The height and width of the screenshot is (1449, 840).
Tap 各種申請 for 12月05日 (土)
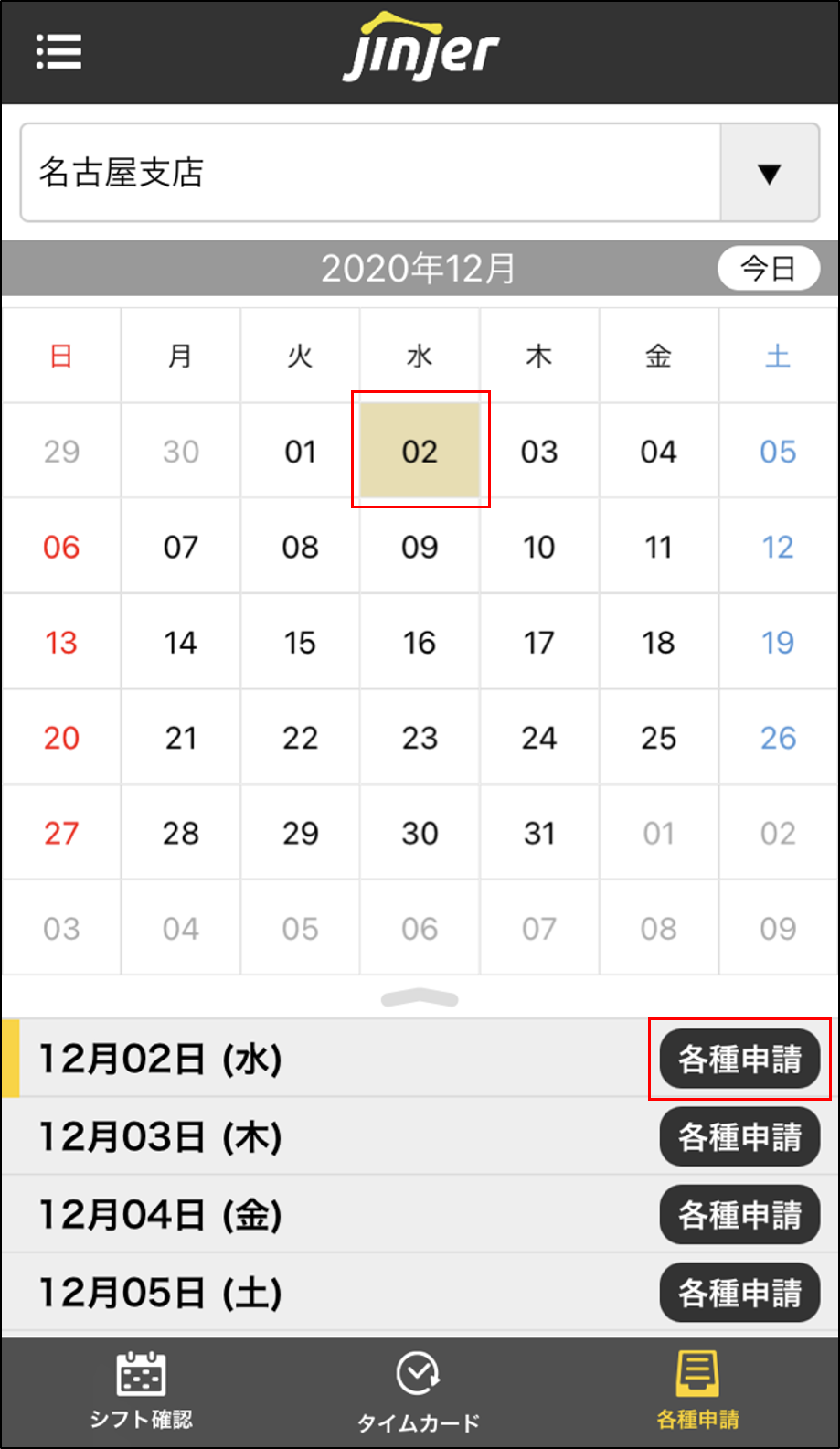click(x=739, y=1292)
